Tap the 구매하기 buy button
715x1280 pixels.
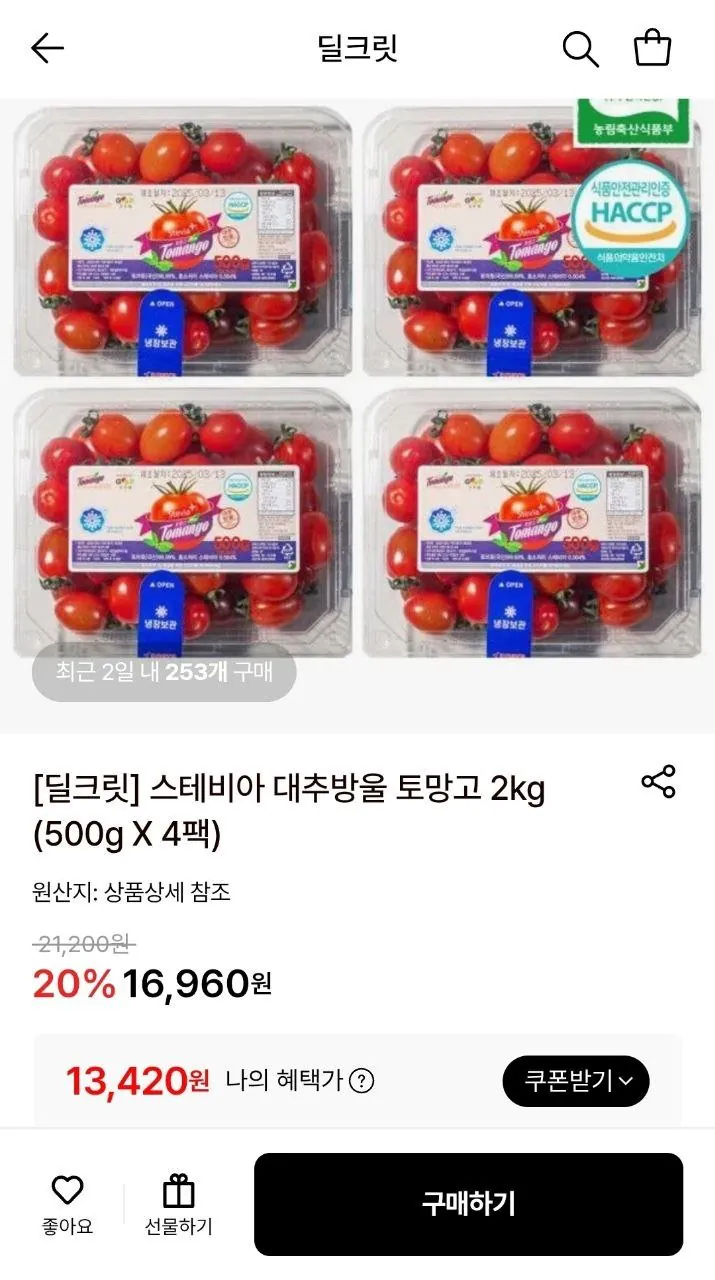[x=468, y=1204]
